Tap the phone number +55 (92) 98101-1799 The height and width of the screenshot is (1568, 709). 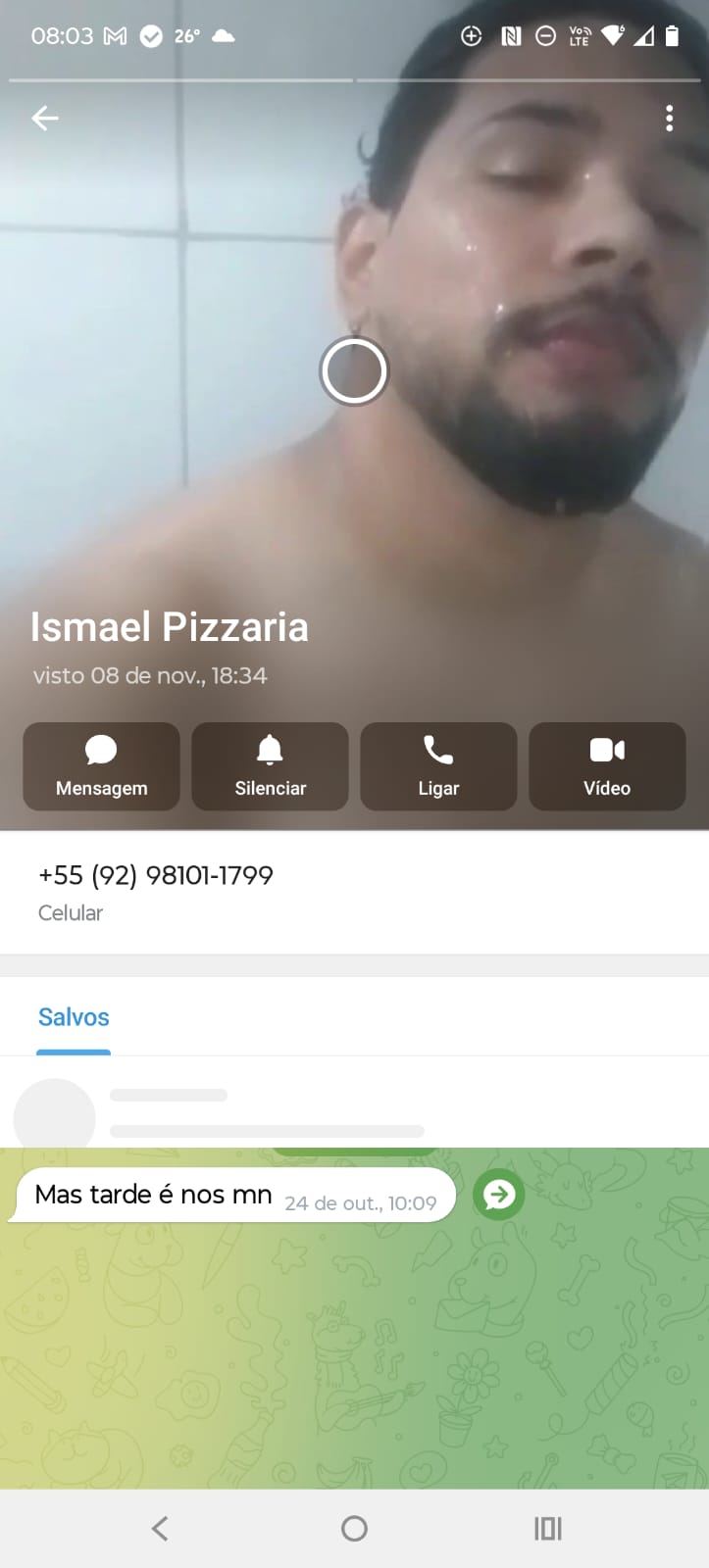156,875
